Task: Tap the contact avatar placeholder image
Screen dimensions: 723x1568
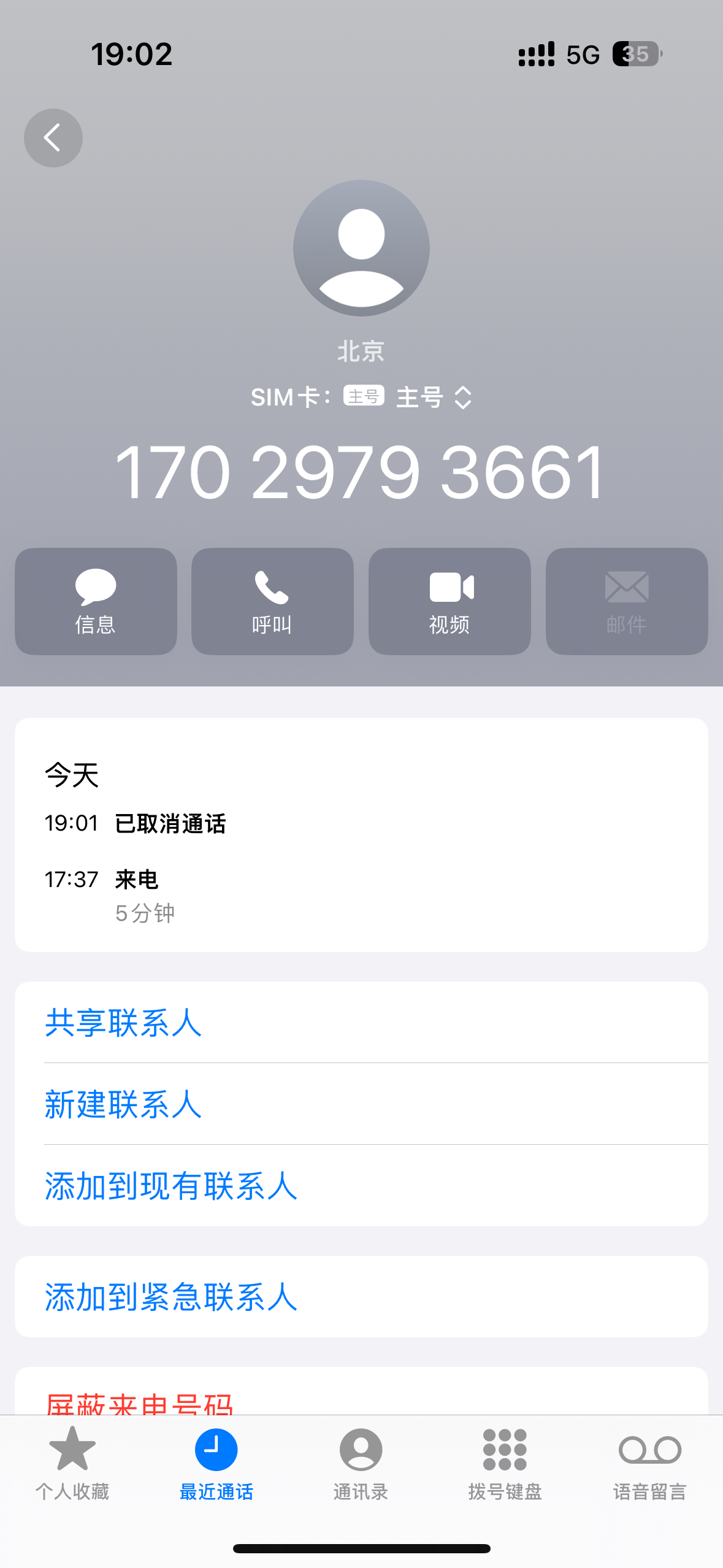Action: point(361,247)
